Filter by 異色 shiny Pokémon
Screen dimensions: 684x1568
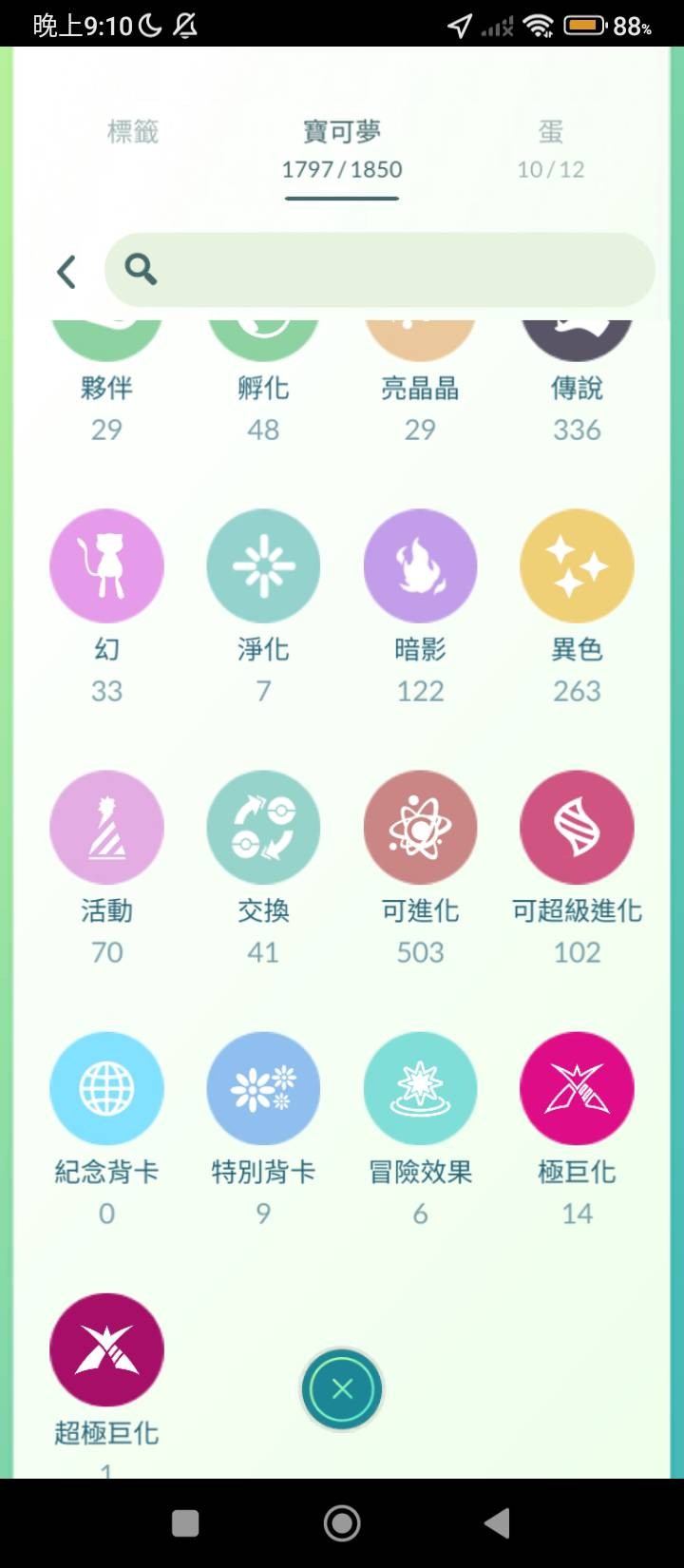pos(577,566)
